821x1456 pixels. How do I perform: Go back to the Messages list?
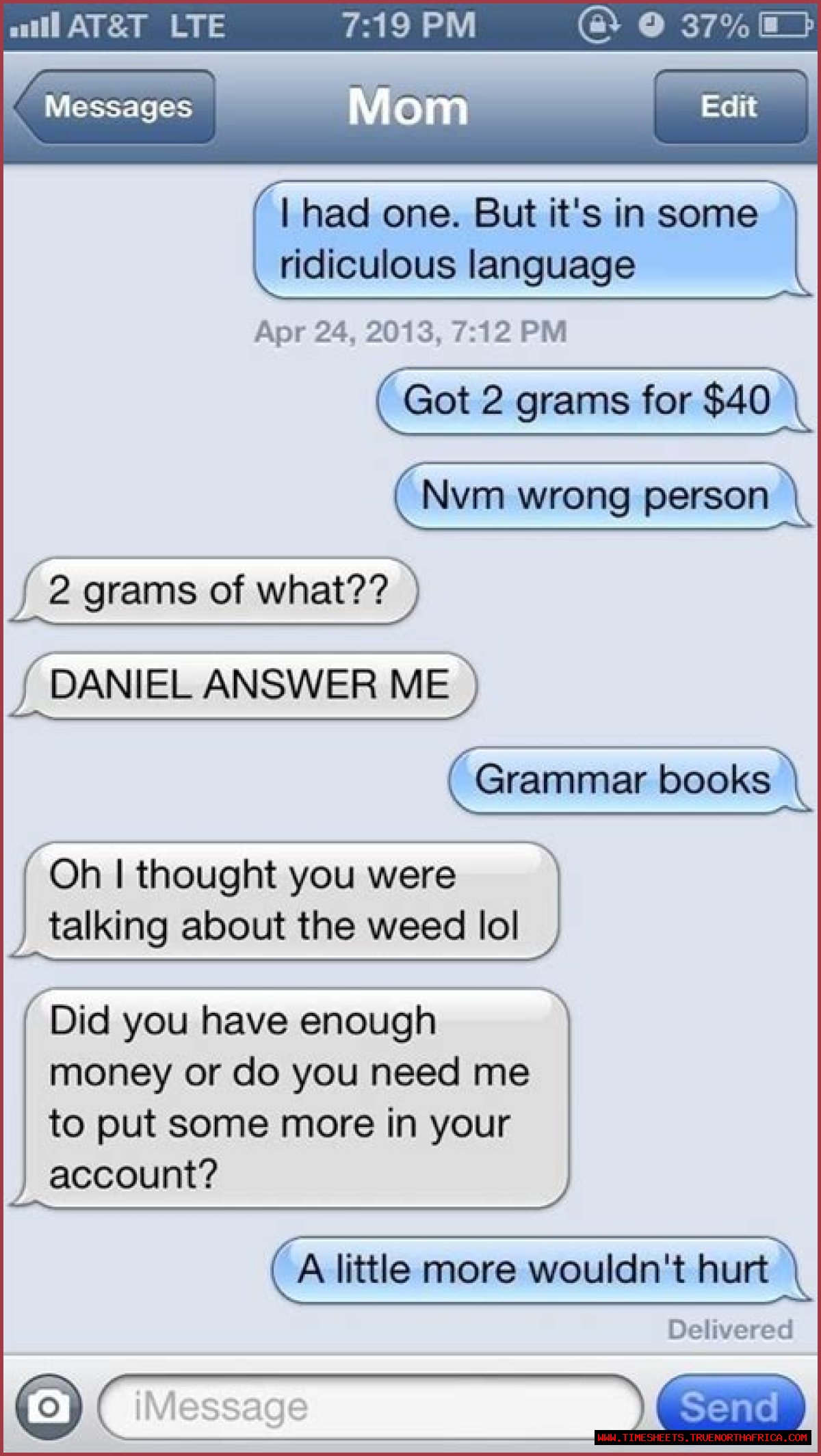point(115,107)
